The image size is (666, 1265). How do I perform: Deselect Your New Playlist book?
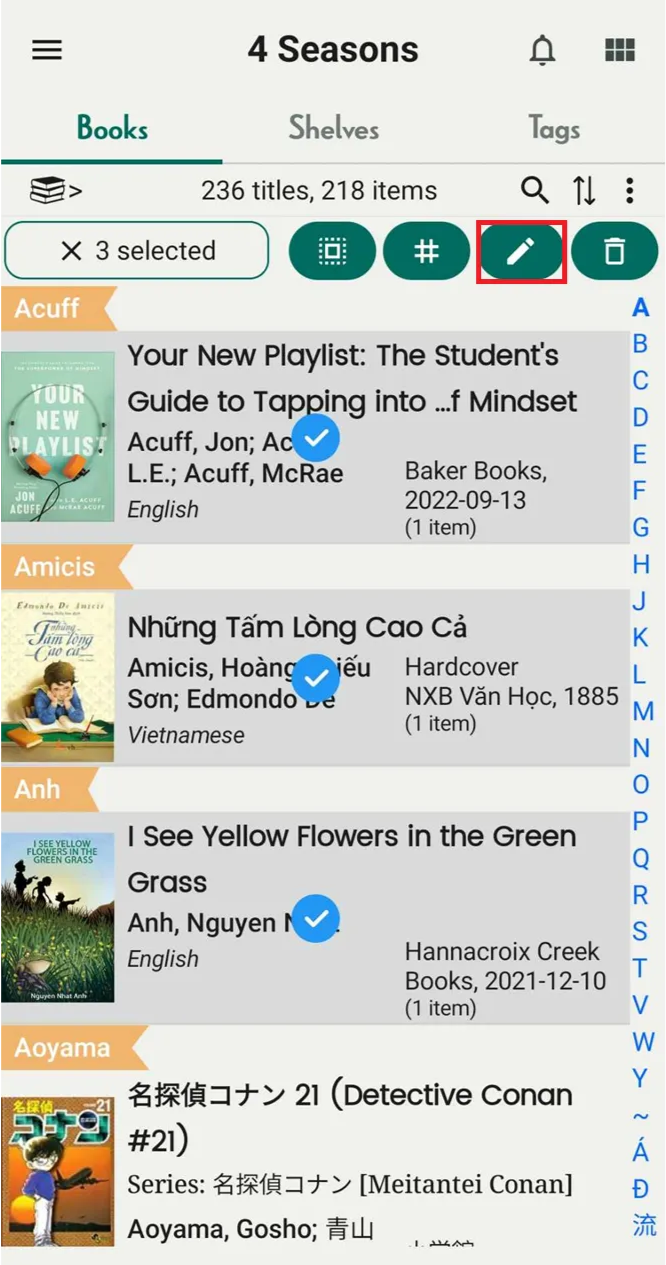(316, 438)
